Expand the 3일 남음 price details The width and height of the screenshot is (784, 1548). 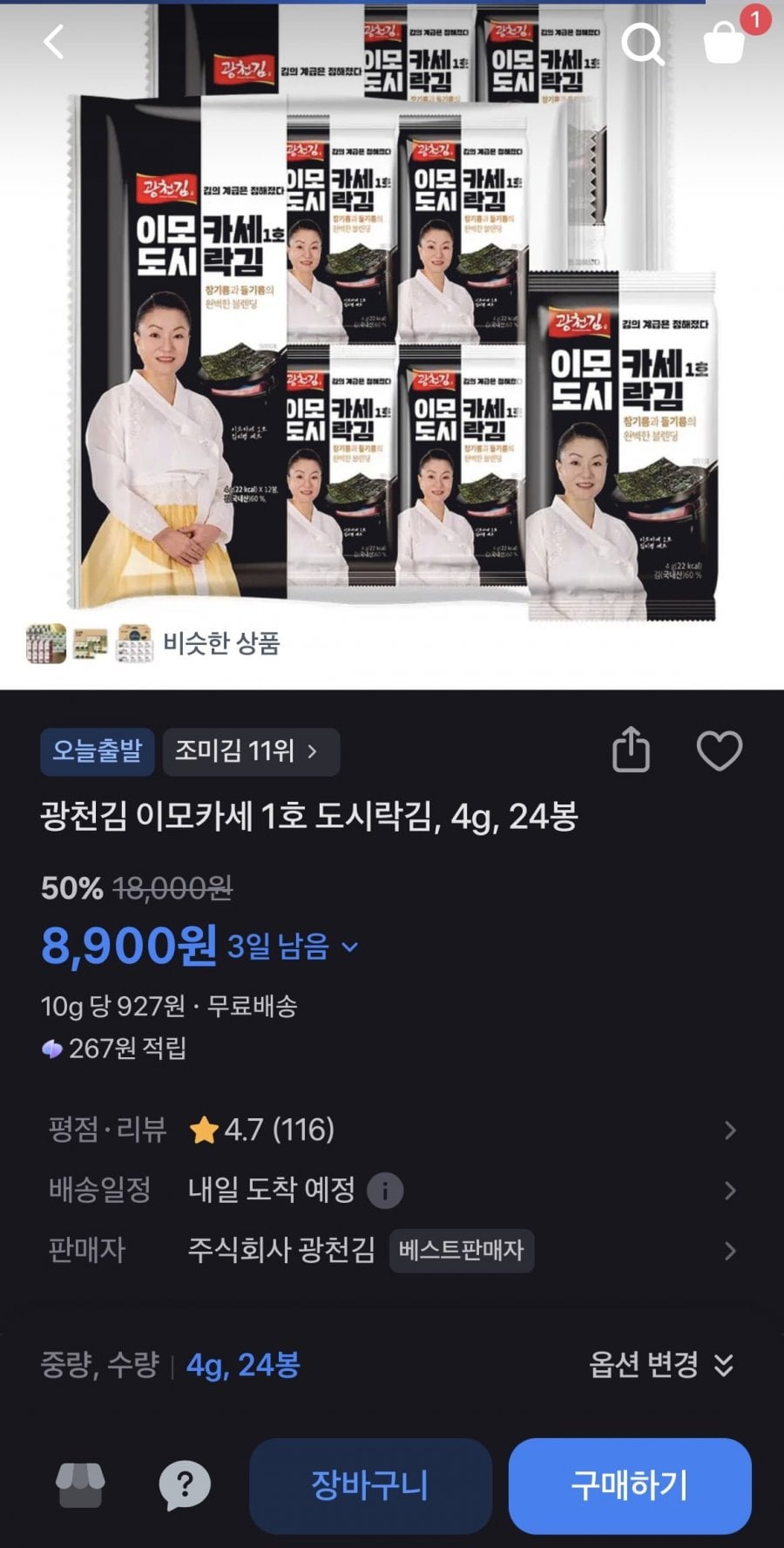pos(293,947)
